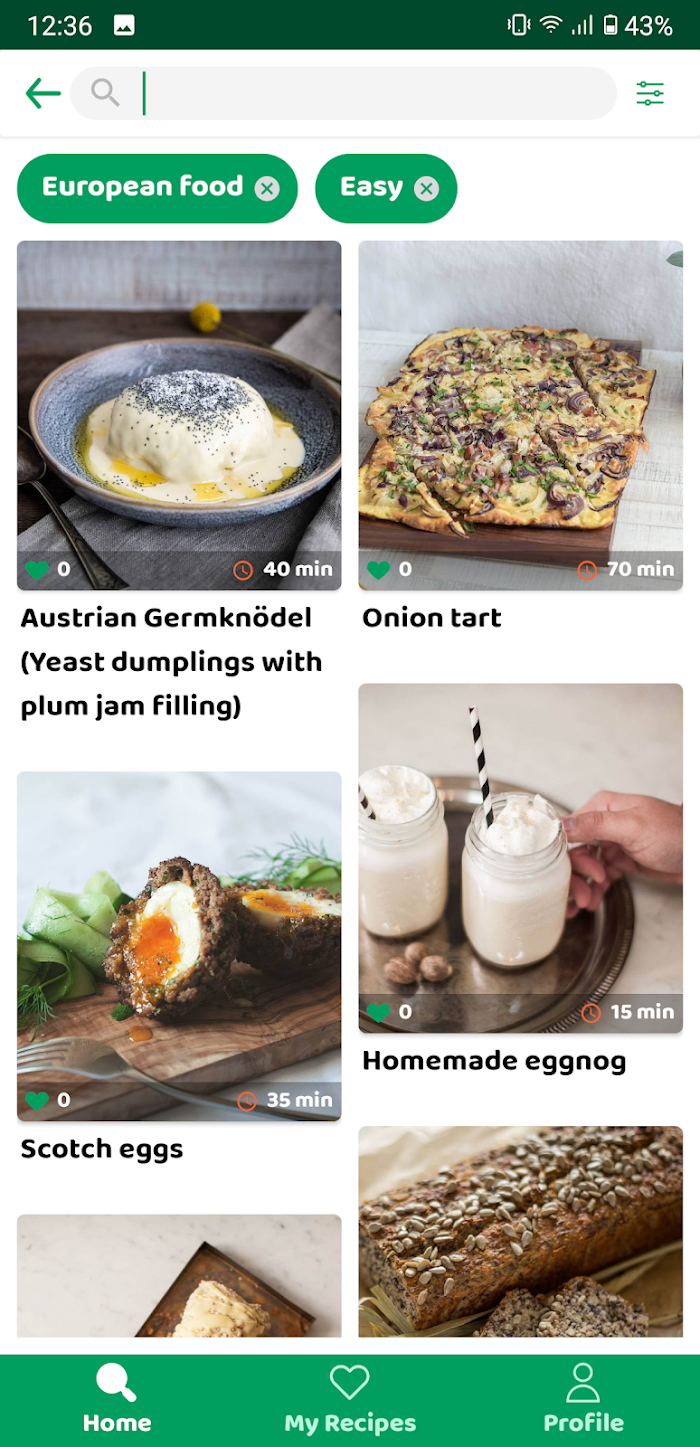Open the seeded bread recipe card
The height and width of the screenshot is (1447, 700).
pos(521,1232)
